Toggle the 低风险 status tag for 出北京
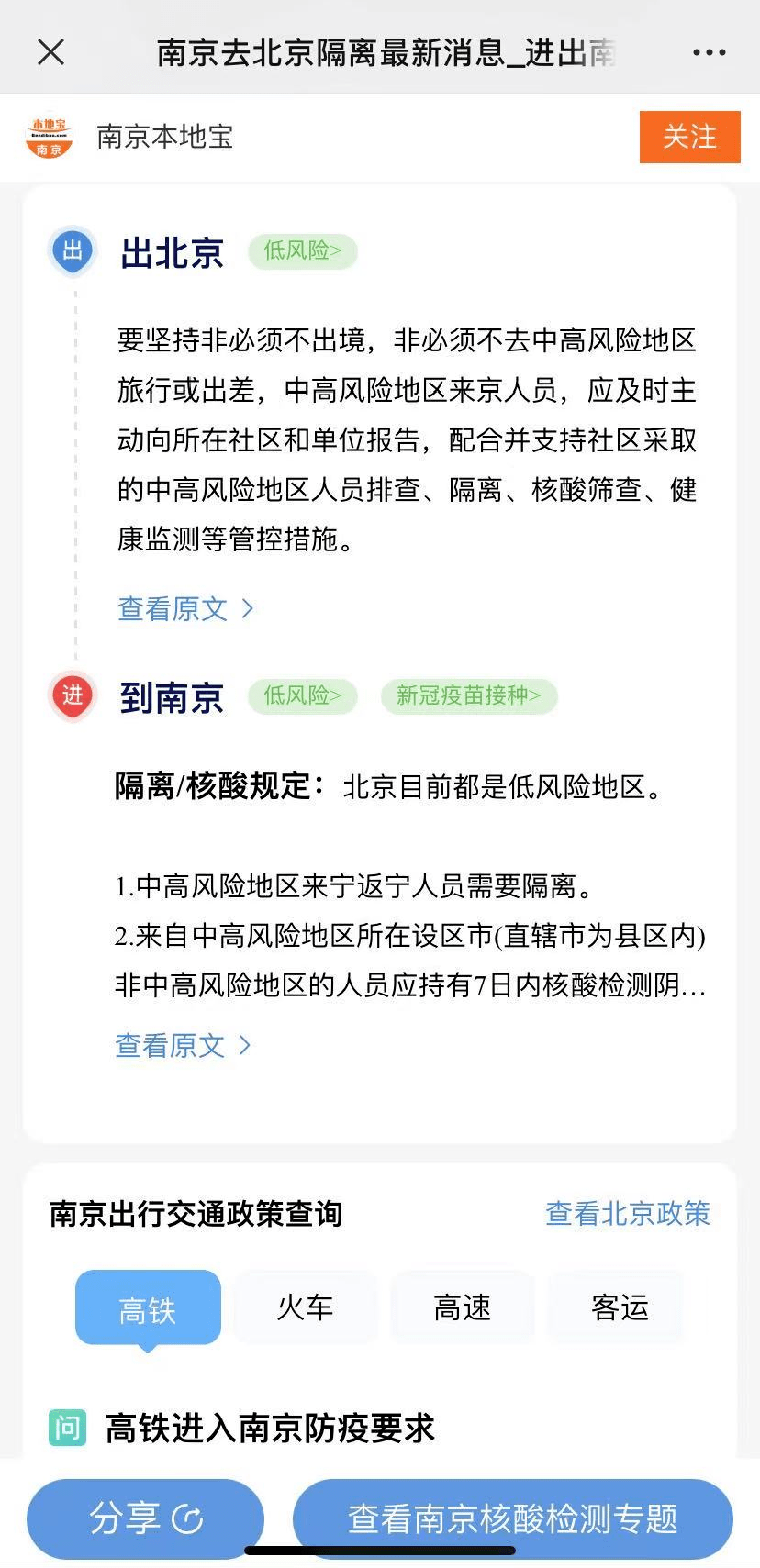Viewport: 760px width, 1568px height. [x=302, y=250]
